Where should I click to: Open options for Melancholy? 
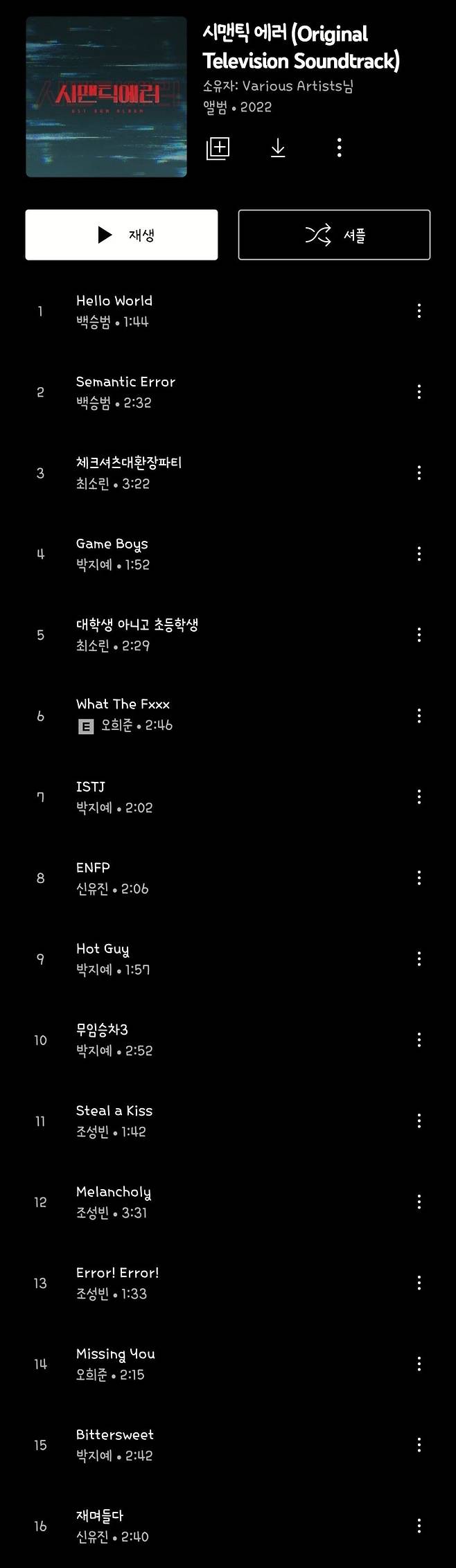[x=419, y=1202]
